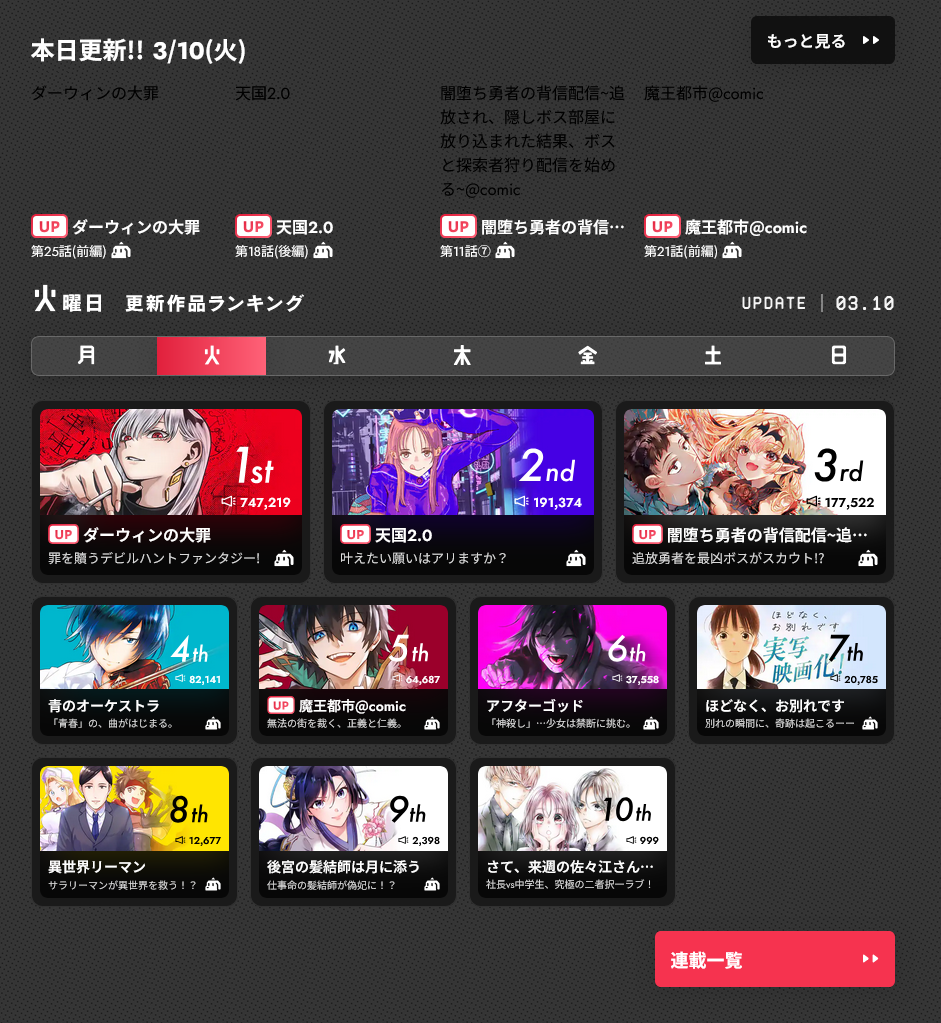Open the 3rd ranked 闇堕ち勇者の背信配信 card
The width and height of the screenshot is (941, 1023).
[x=755, y=492]
